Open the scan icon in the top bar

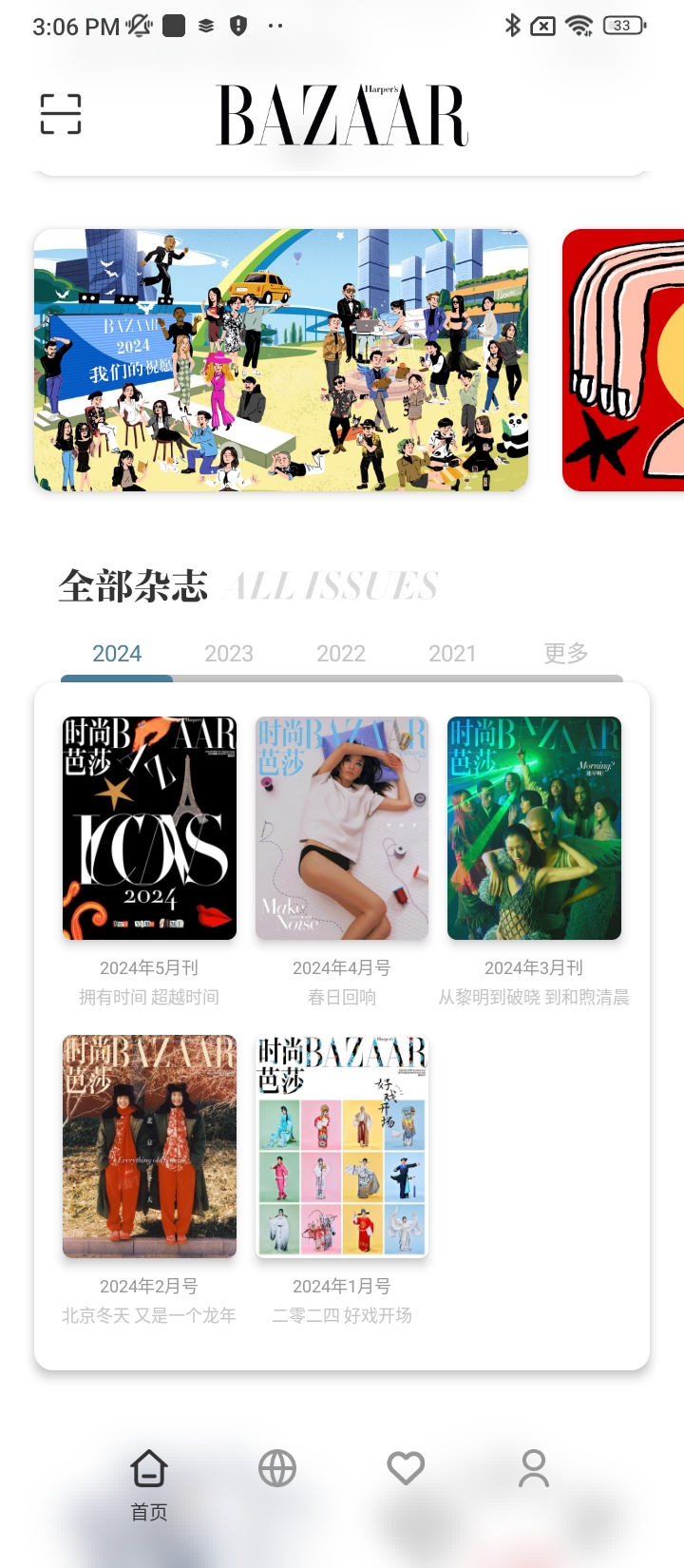point(61,114)
